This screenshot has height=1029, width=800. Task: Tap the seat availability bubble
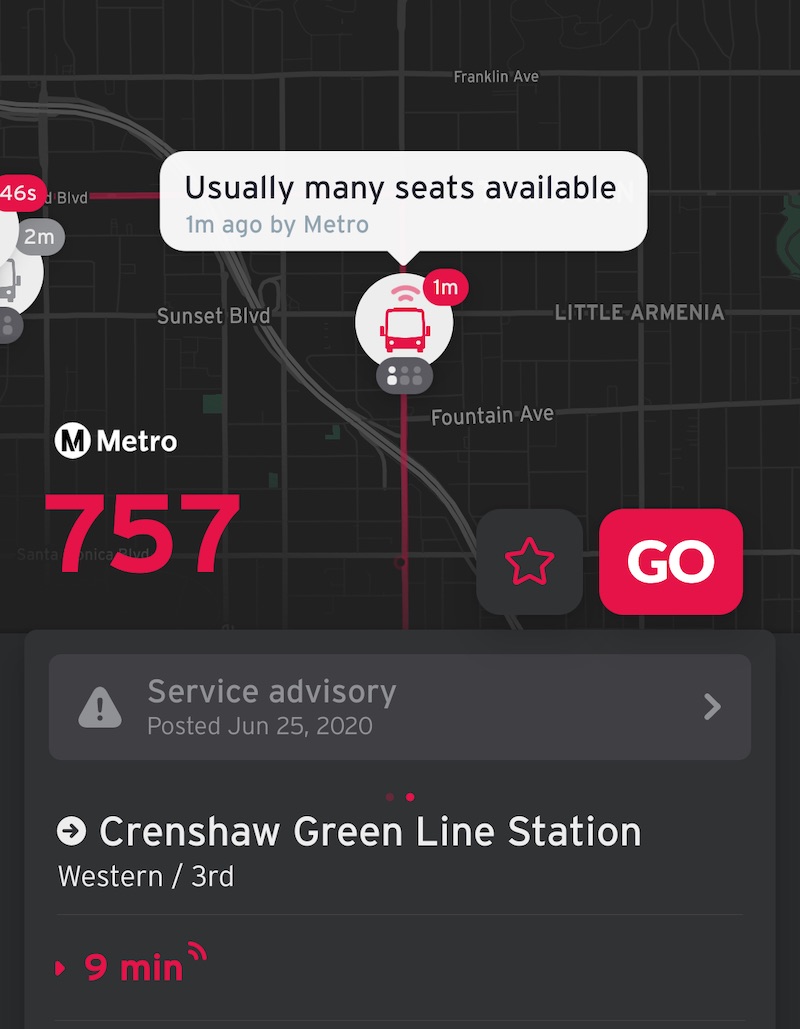(x=403, y=200)
